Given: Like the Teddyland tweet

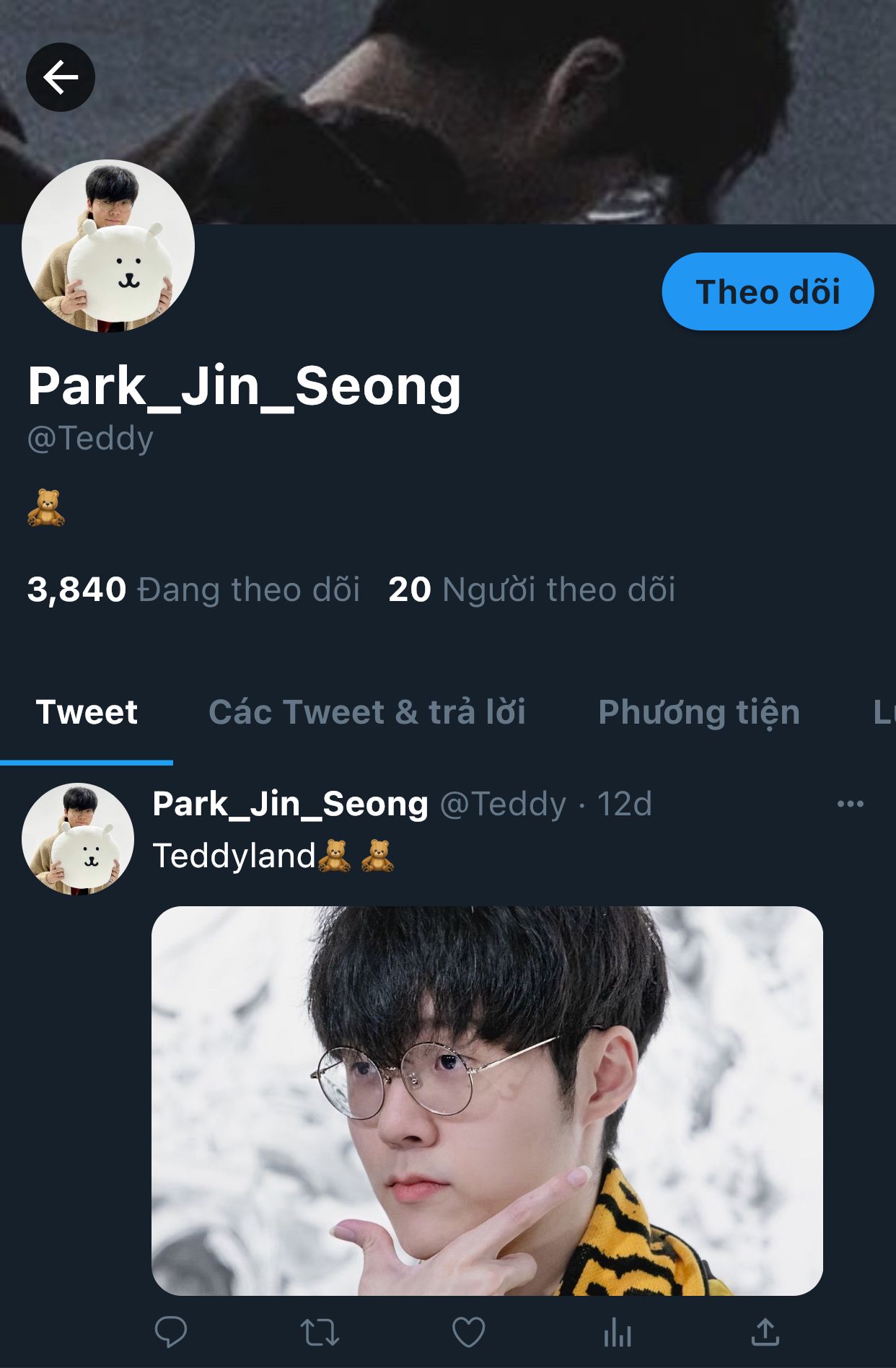Looking at the screenshot, I should 468,1332.
